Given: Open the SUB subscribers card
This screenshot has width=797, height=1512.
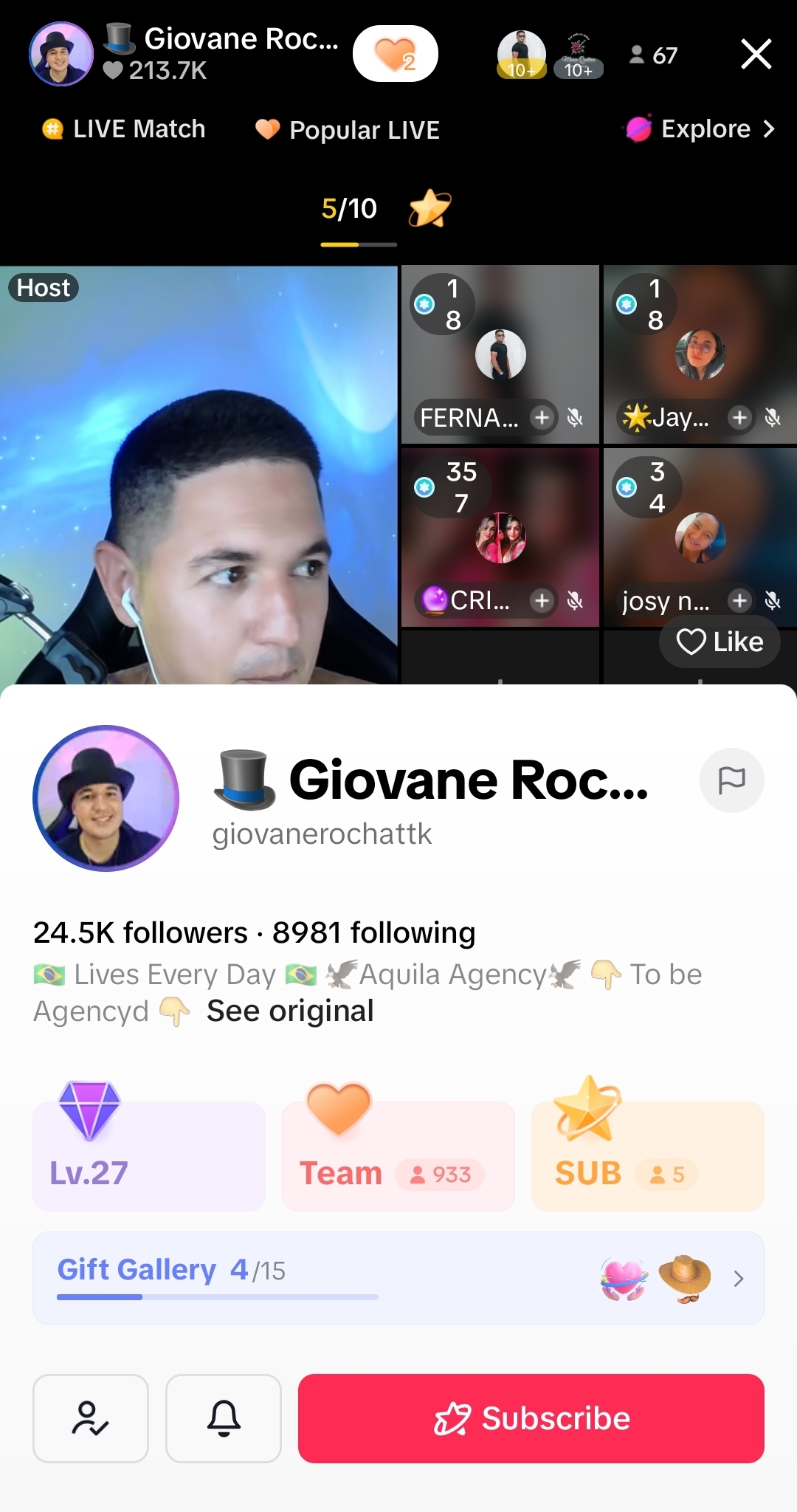Looking at the screenshot, I should click(x=647, y=1155).
